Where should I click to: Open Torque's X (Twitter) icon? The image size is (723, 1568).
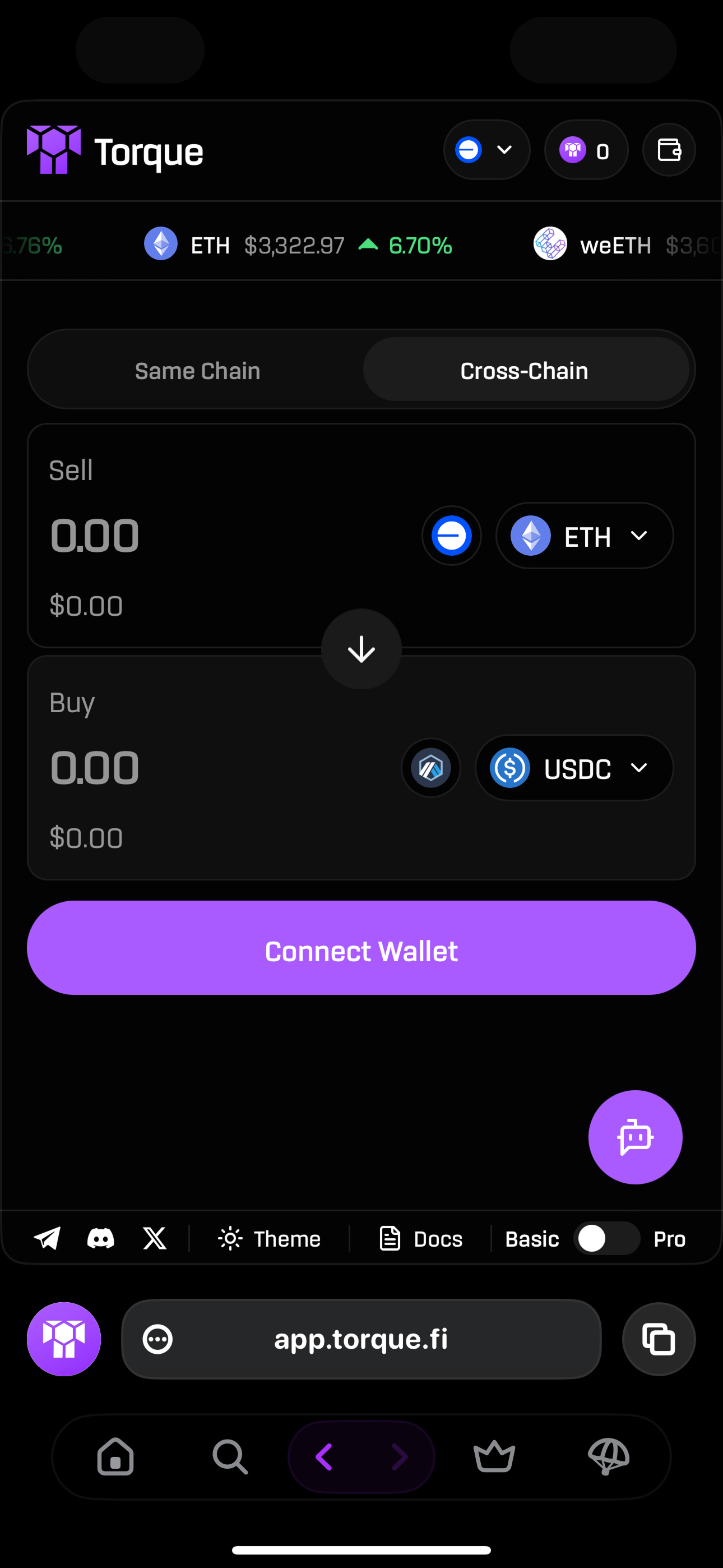155,1238
